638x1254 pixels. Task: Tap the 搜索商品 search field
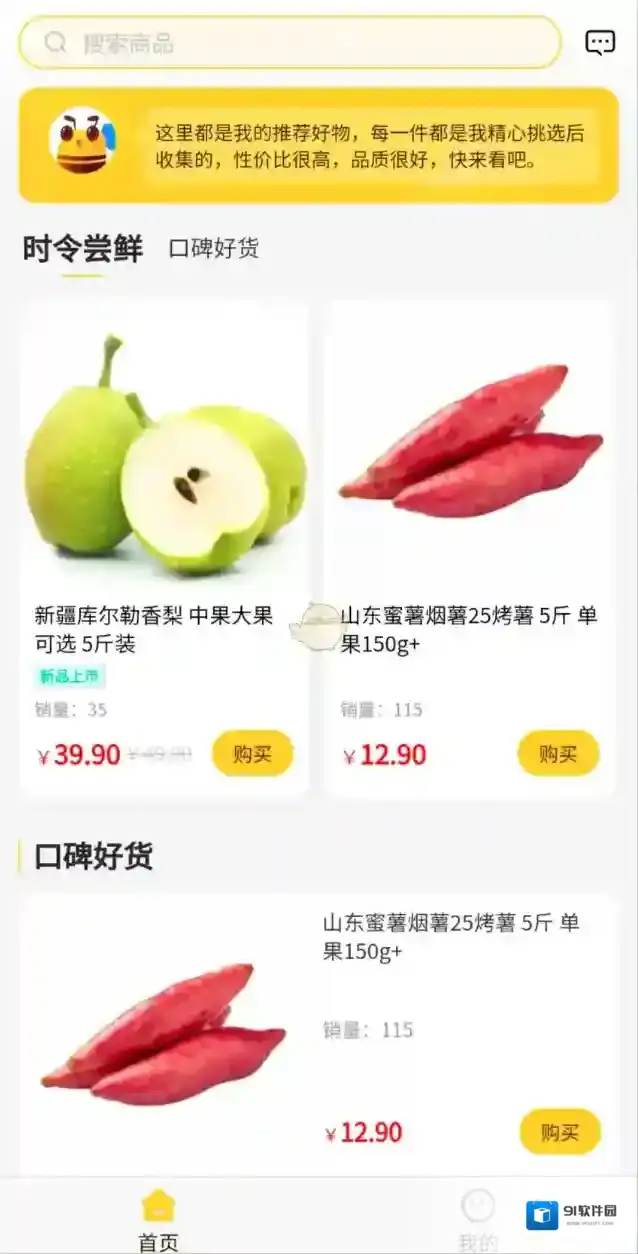point(290,43)
